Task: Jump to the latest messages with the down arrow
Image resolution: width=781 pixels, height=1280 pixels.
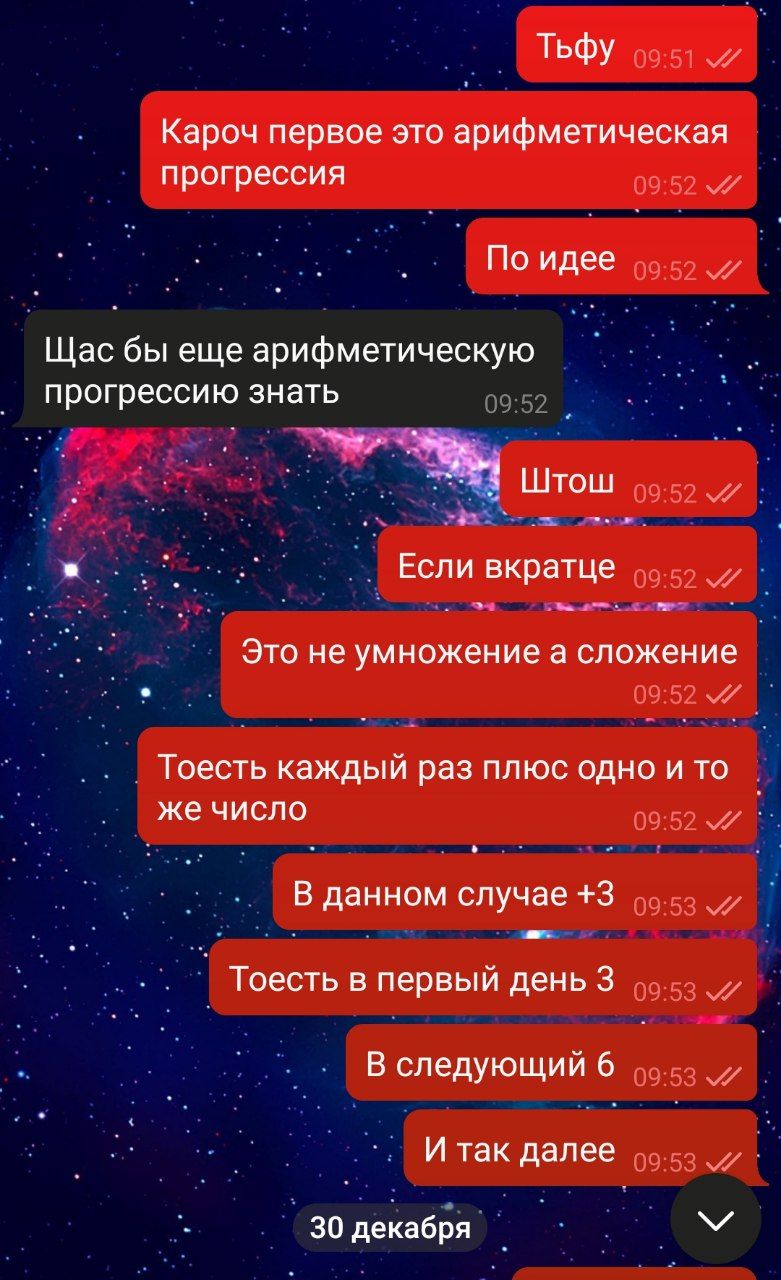Action: coord(716,1219)
